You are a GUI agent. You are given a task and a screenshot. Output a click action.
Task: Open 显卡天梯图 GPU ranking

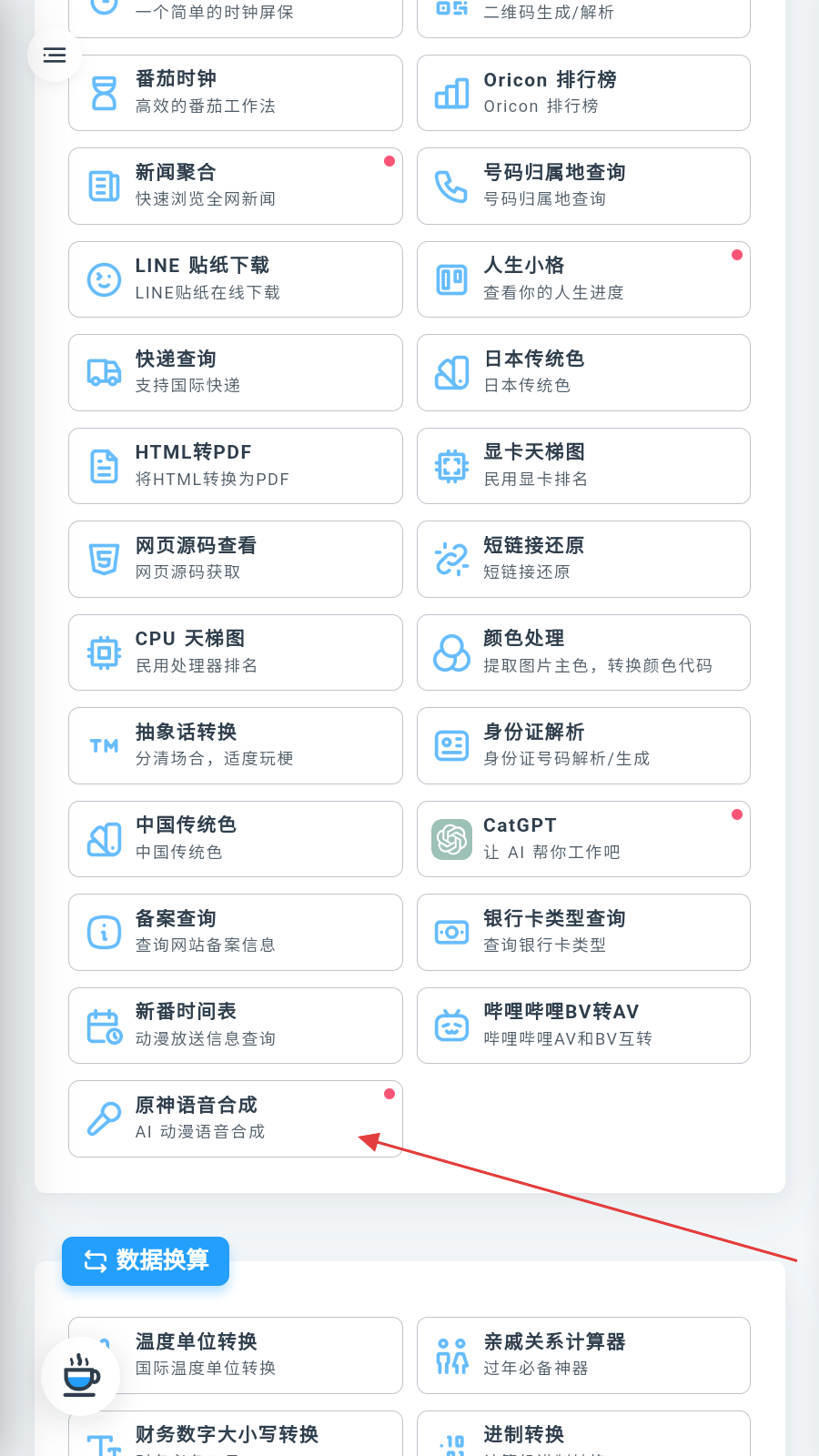pos(583,466)
